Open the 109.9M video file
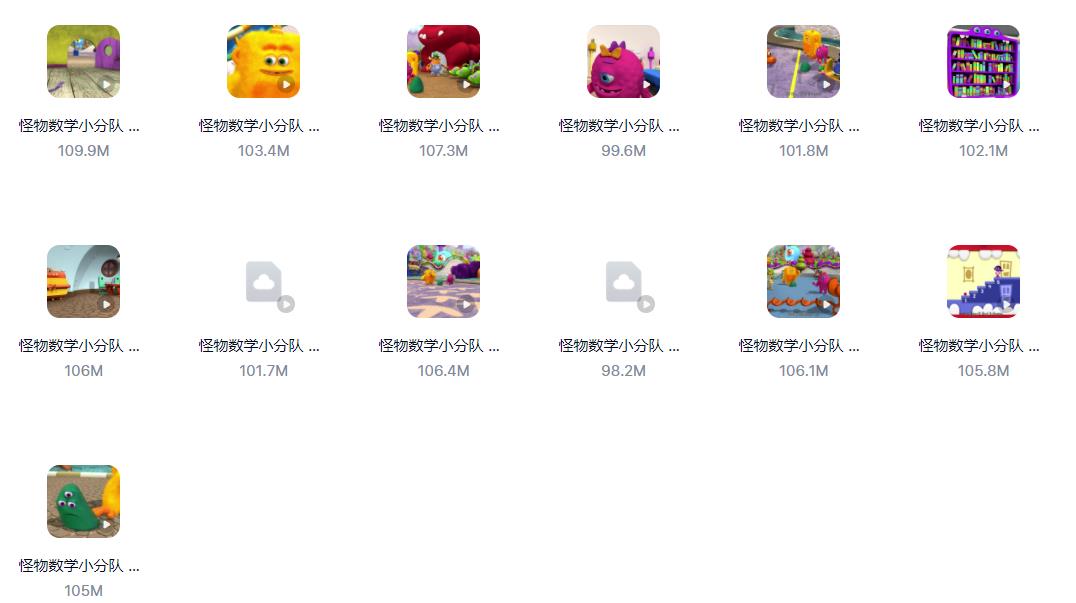Viewport: 1076px width, 603px height. point(83,62)
